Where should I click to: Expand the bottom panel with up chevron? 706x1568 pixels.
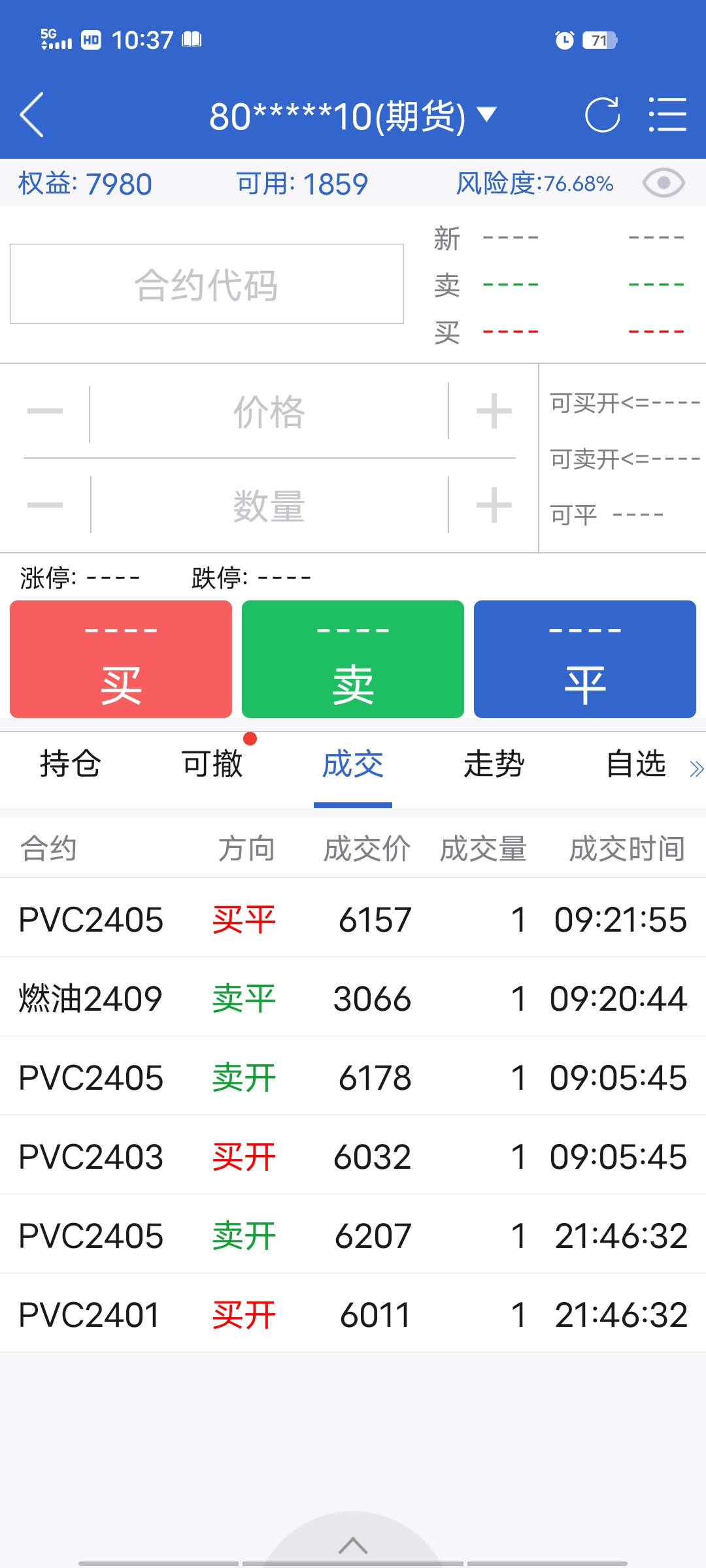353,1546
